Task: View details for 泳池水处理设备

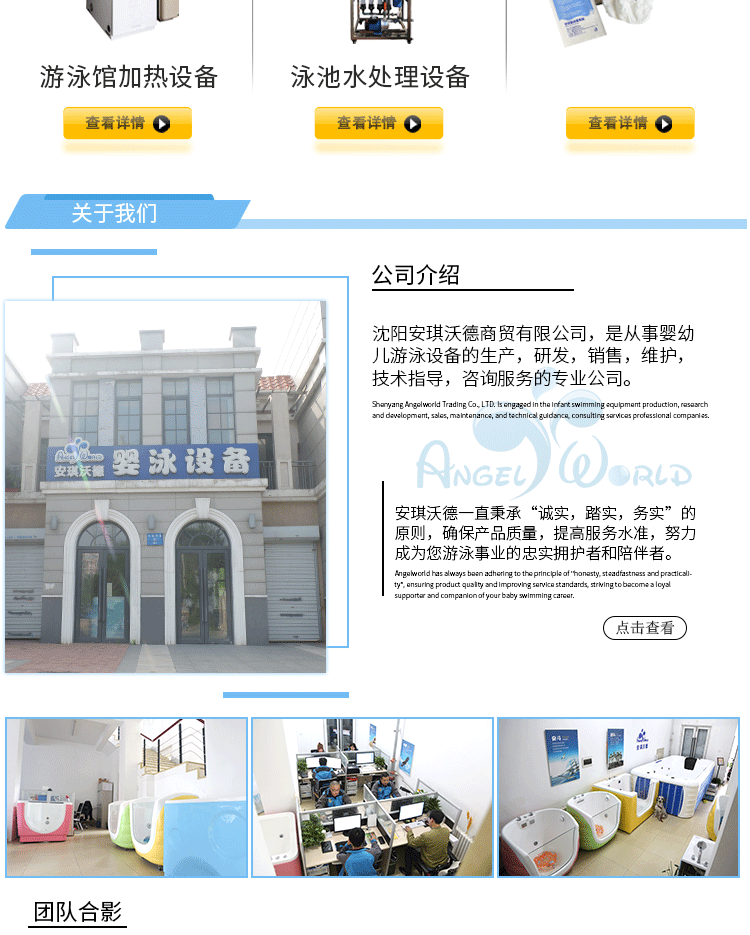Action: coord(379,124)
